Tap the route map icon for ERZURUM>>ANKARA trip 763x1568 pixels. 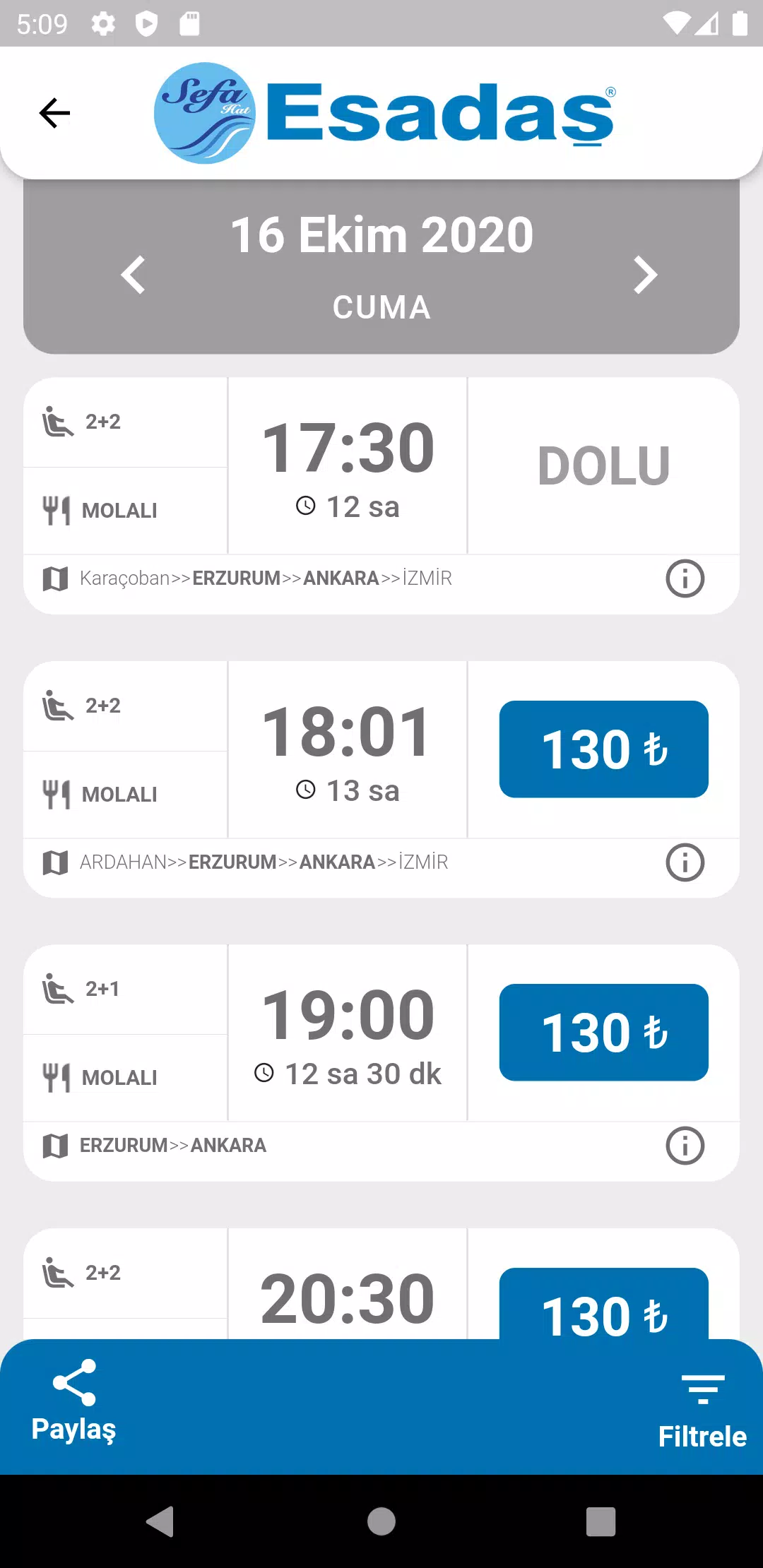click(56, 1144)
